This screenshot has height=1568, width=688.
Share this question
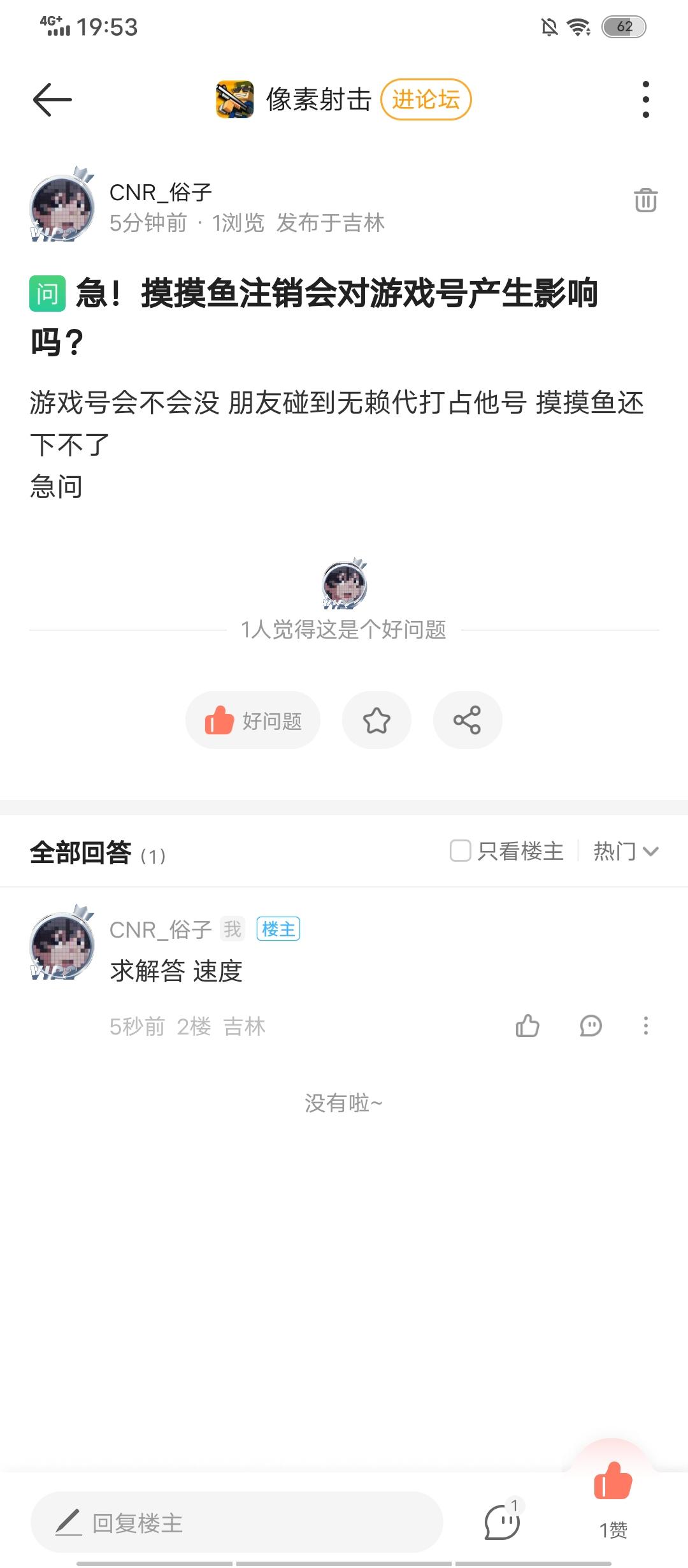[x=467, y=720]
